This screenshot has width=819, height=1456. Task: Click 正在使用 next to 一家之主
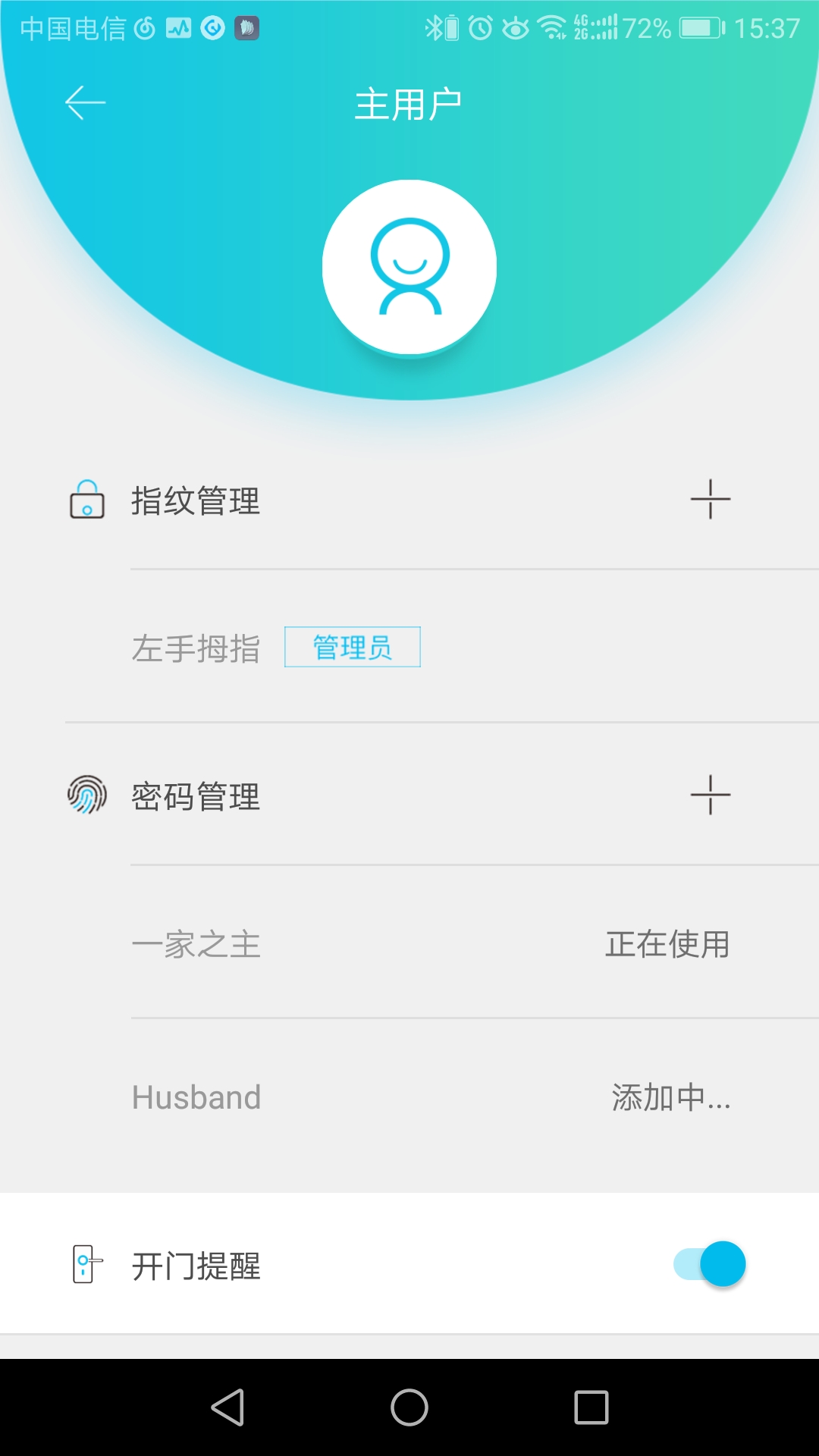[669, 944]
